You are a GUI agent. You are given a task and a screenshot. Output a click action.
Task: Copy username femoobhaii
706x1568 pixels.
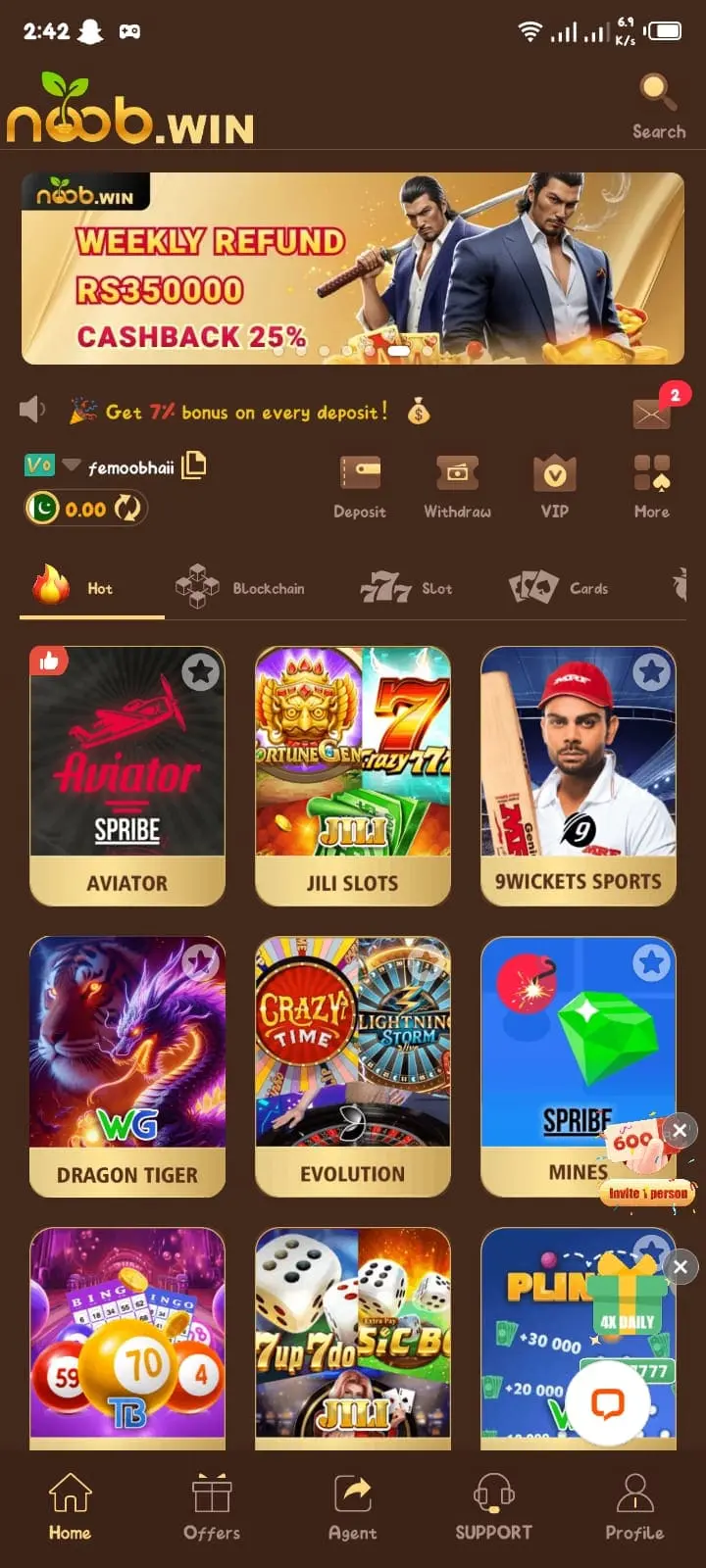tap(194, 465)
